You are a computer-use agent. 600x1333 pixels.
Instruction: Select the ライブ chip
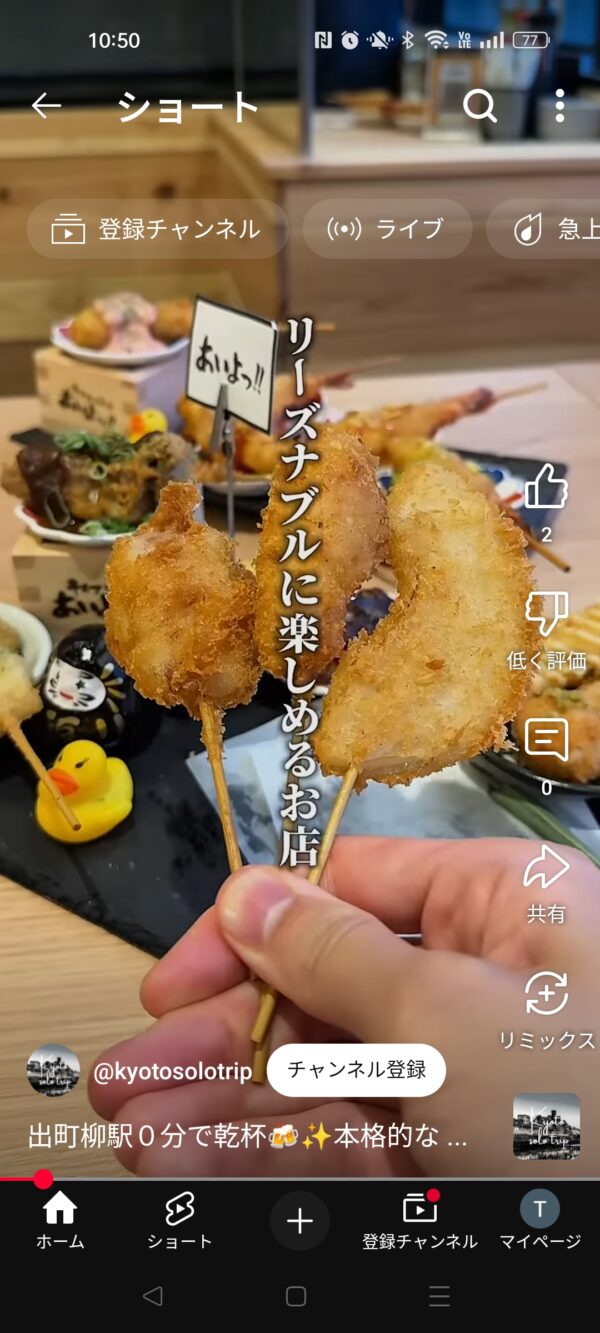click(x=387, y=229)
